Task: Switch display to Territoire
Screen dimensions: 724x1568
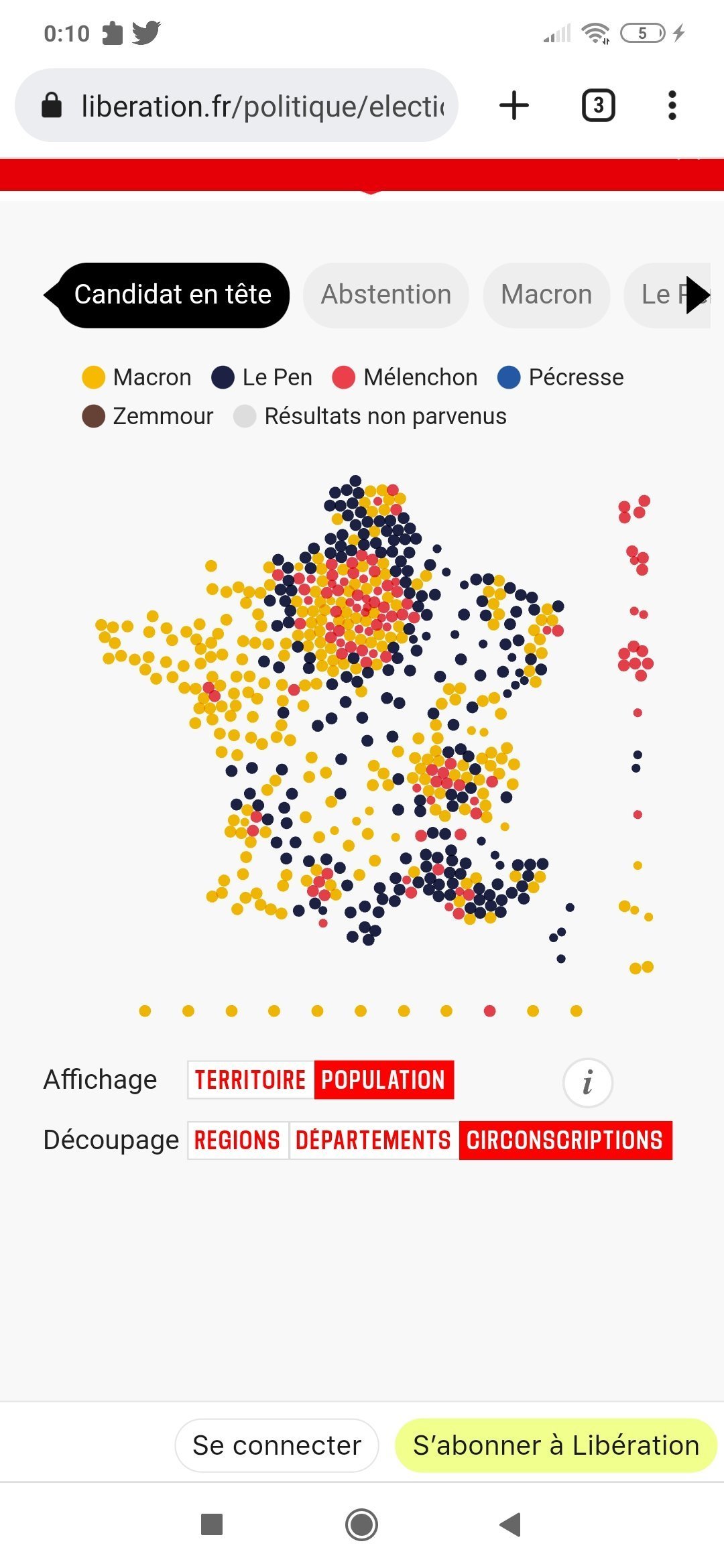Action: [x=251, y=1080]
